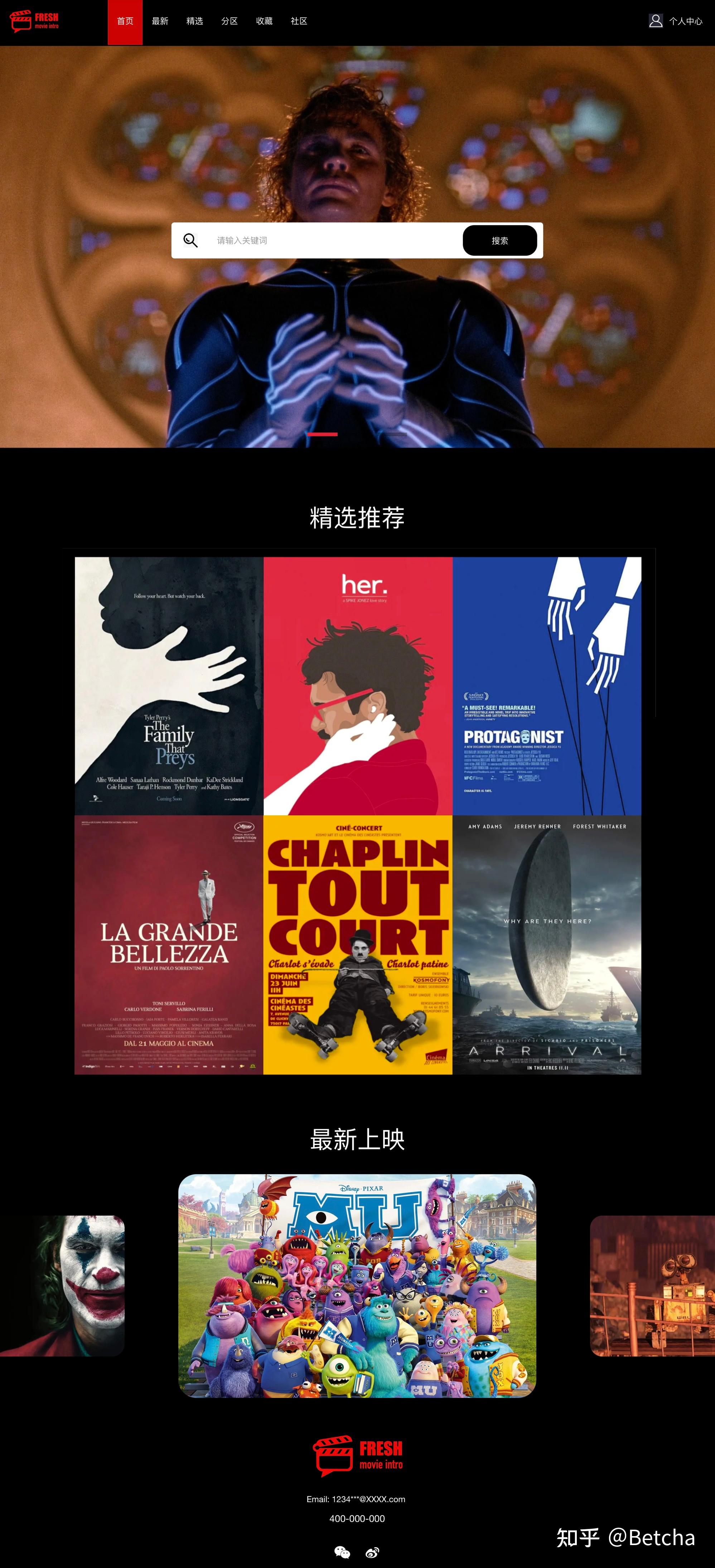This screenshot has width=715, height=1568.
Task: Open the WeChat icon in footer
Action: pyautogui.click(x=342, y=1552)
